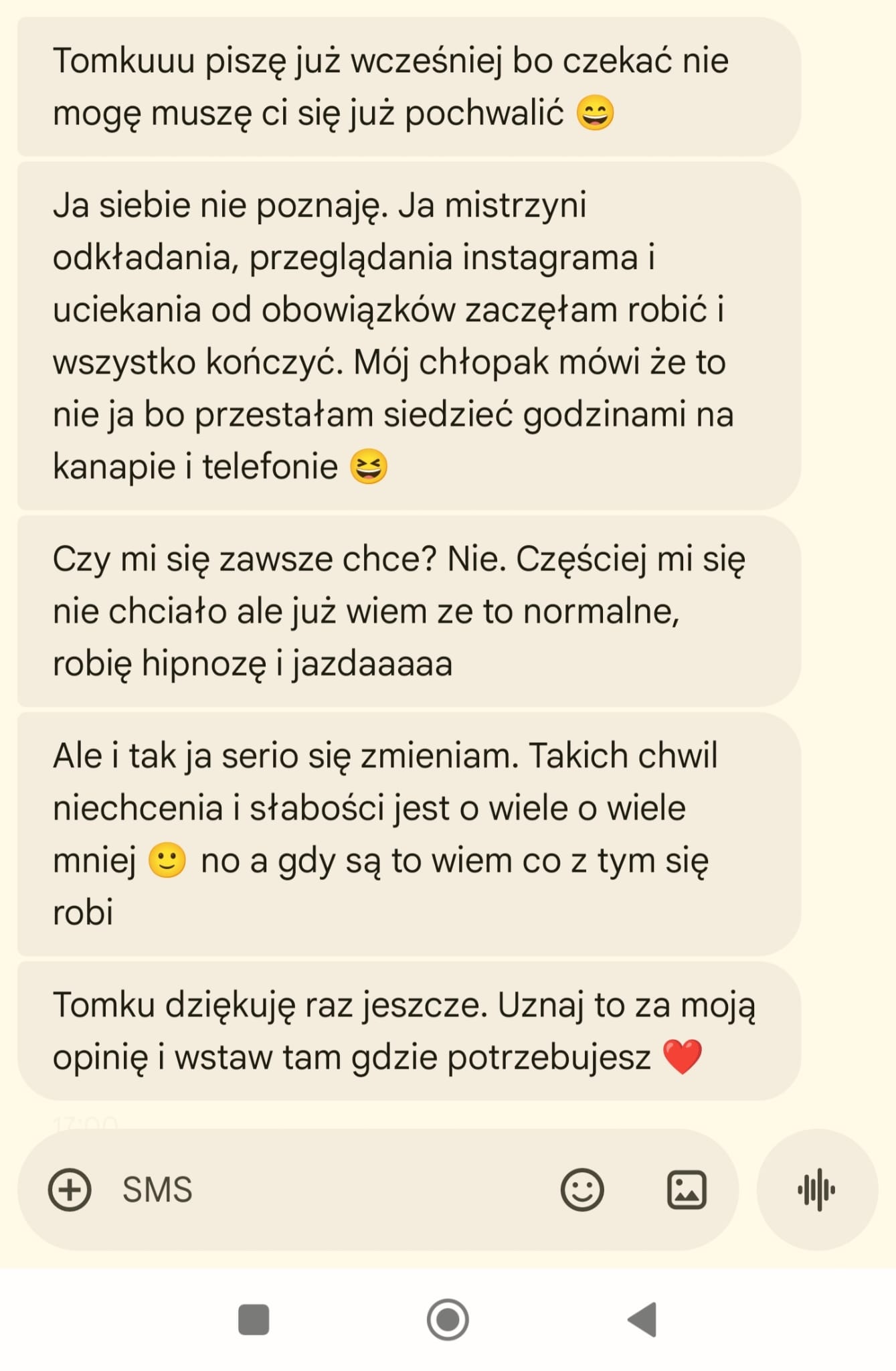Attach an image from gallery

(x=687, y=1190)
